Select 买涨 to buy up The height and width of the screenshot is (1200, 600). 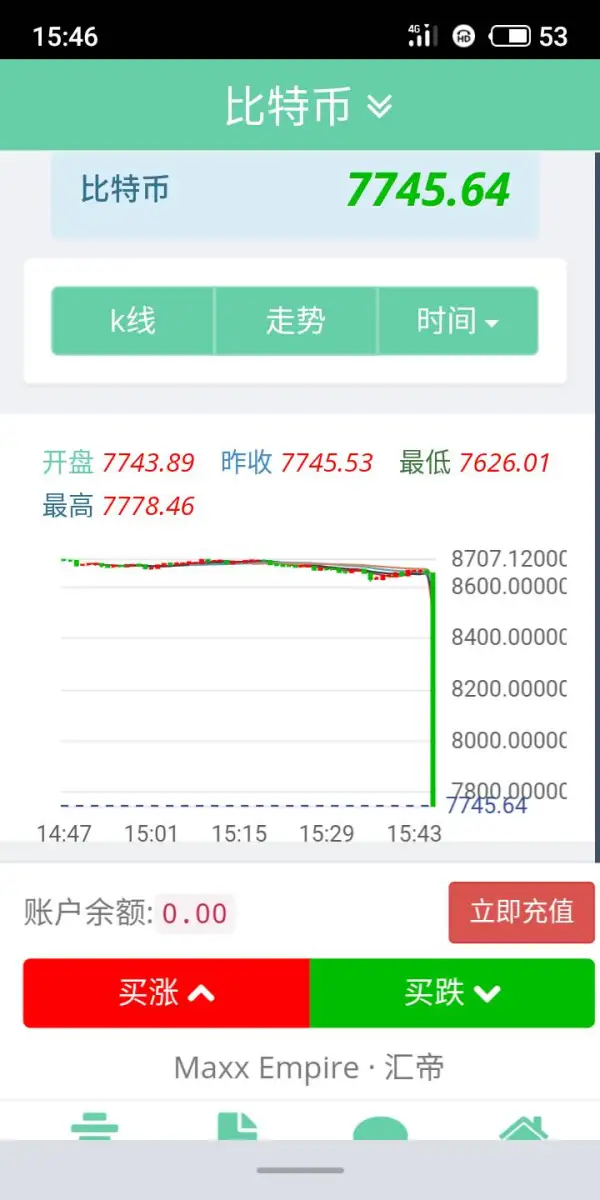(166, 993)
